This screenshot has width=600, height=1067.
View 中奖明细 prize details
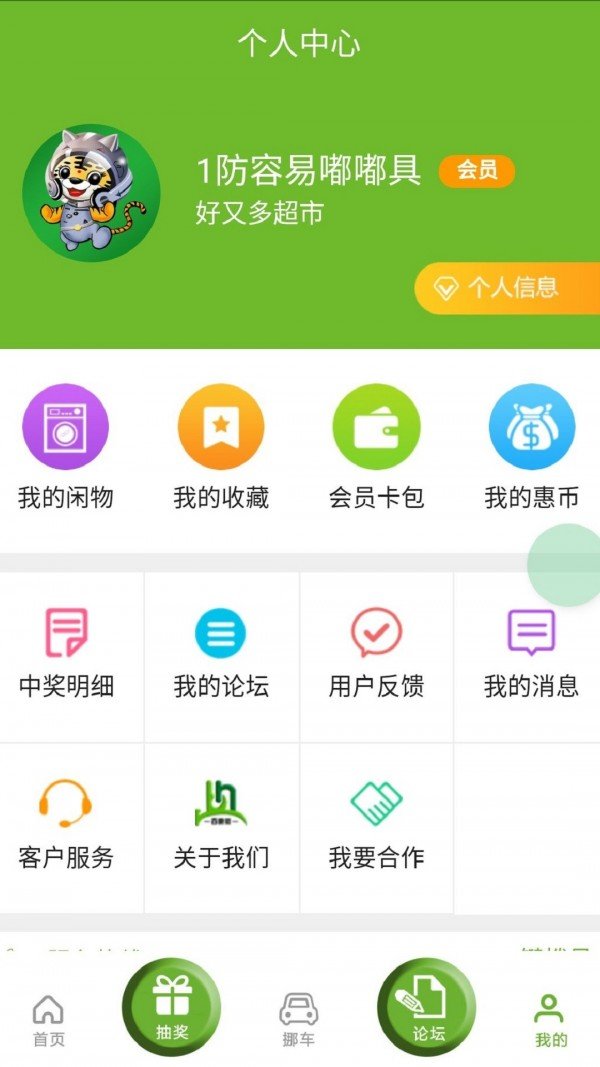[x=66, y=653]
